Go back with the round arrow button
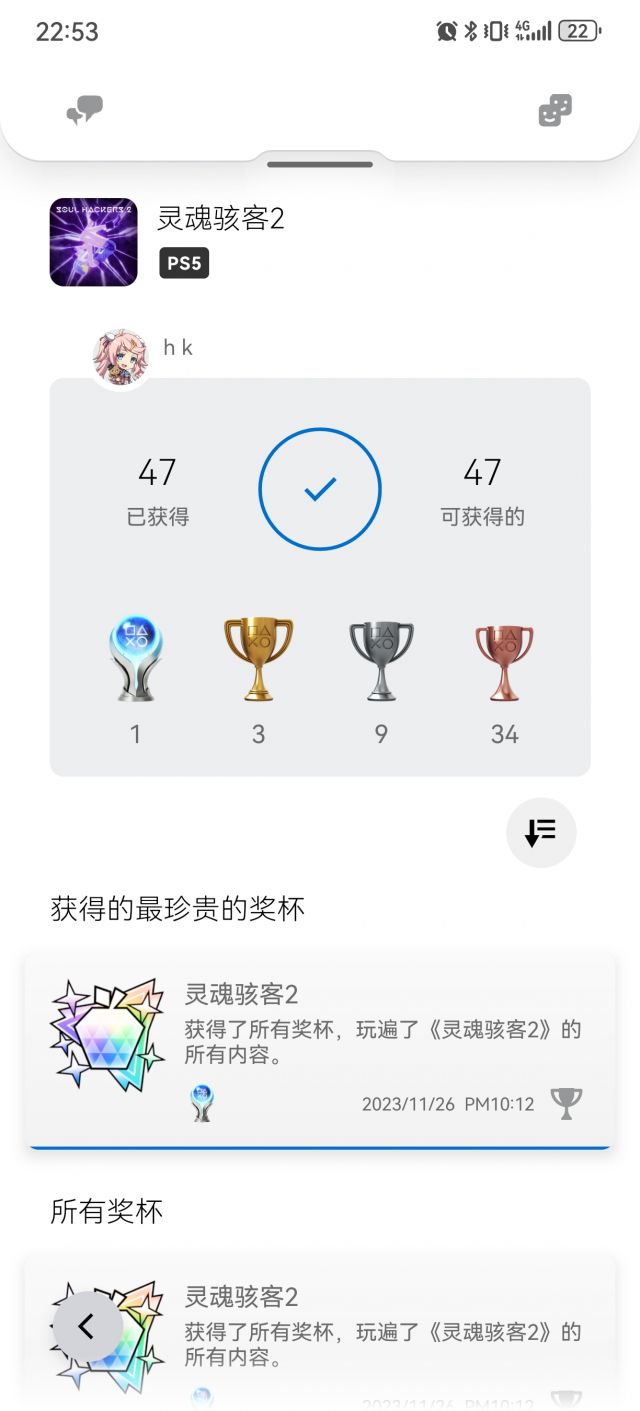The height and width of the screenshot is (1411, 640). point(87,1326)
